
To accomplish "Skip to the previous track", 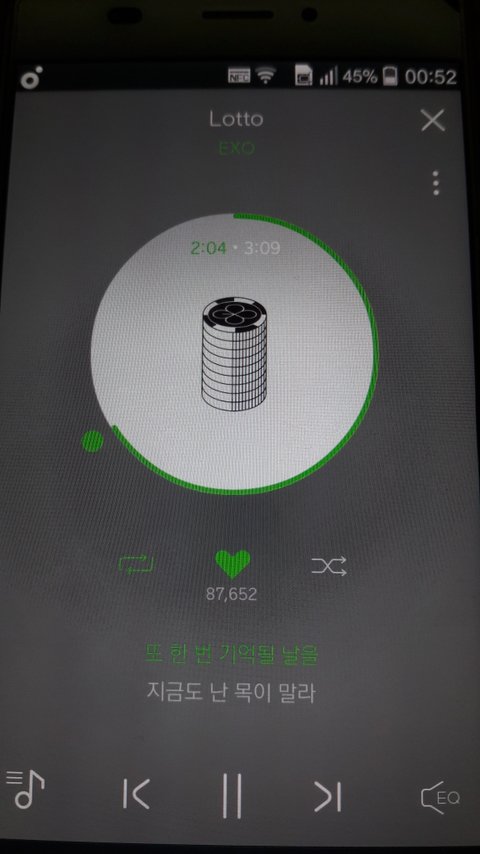I will click(x=136, y=795).
